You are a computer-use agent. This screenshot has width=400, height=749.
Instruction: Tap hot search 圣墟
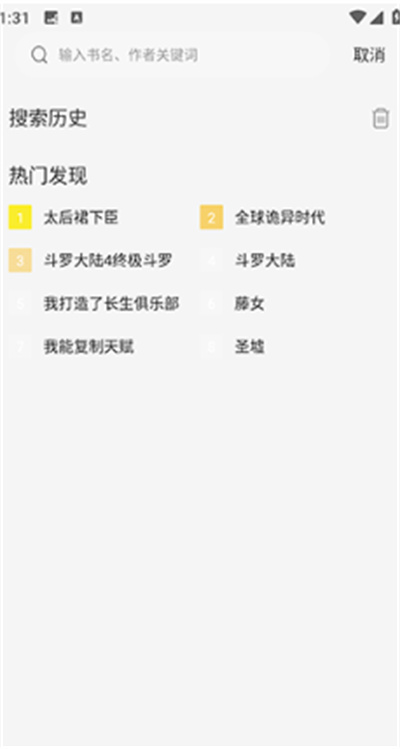pyautogui.click(x=249, y=347)
